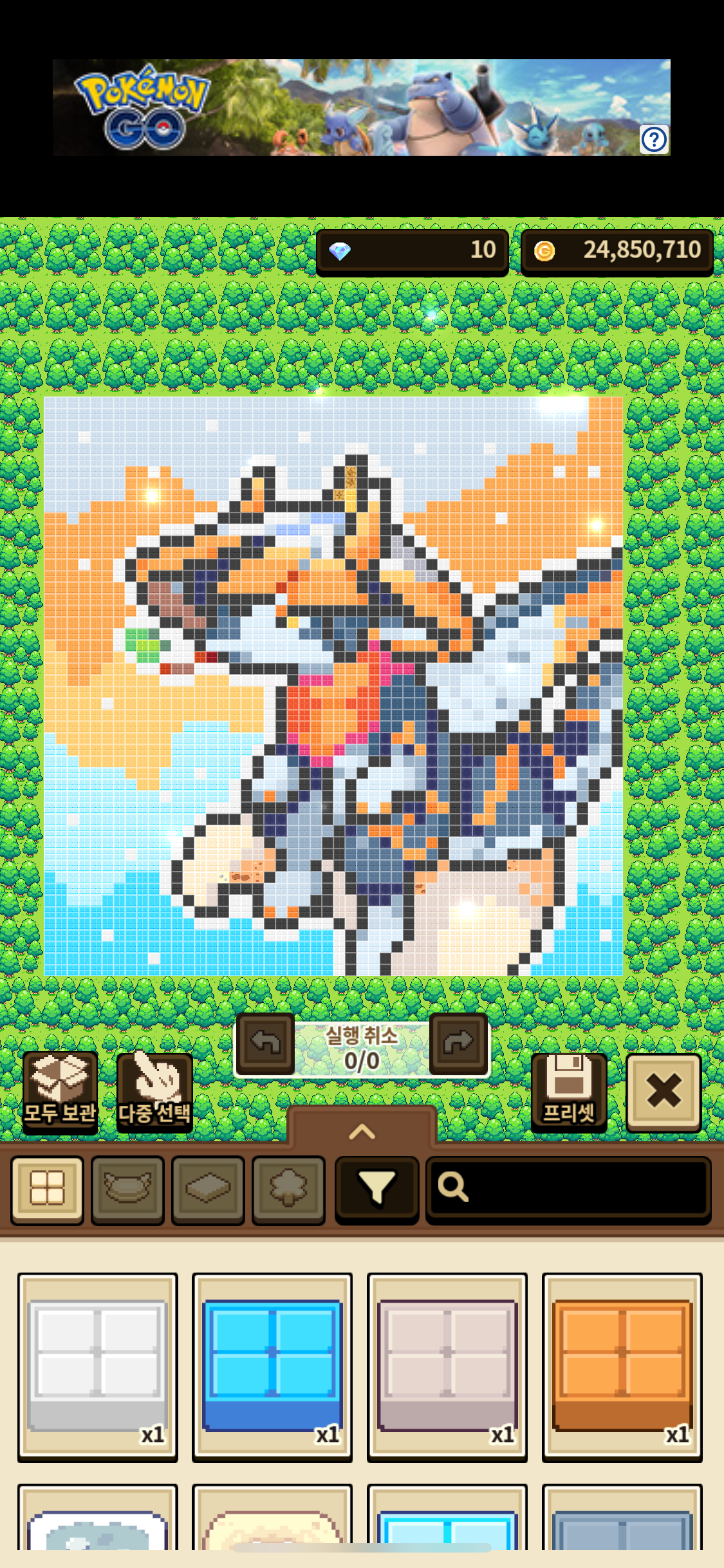Select the bright blue block tile
The image size is (724, 1568).
click(x=272, y=1366)
